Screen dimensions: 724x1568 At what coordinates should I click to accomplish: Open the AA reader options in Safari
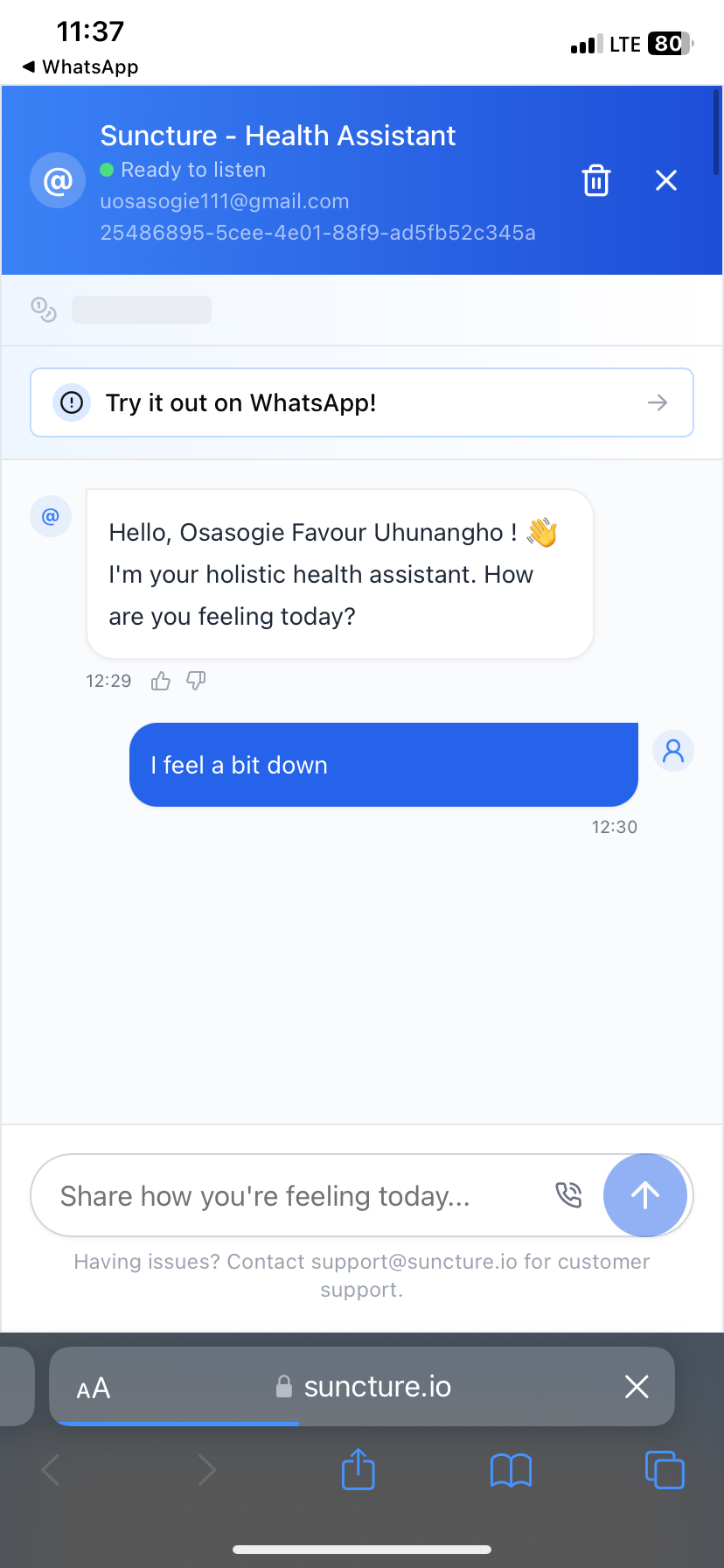tap(94, 1388)
